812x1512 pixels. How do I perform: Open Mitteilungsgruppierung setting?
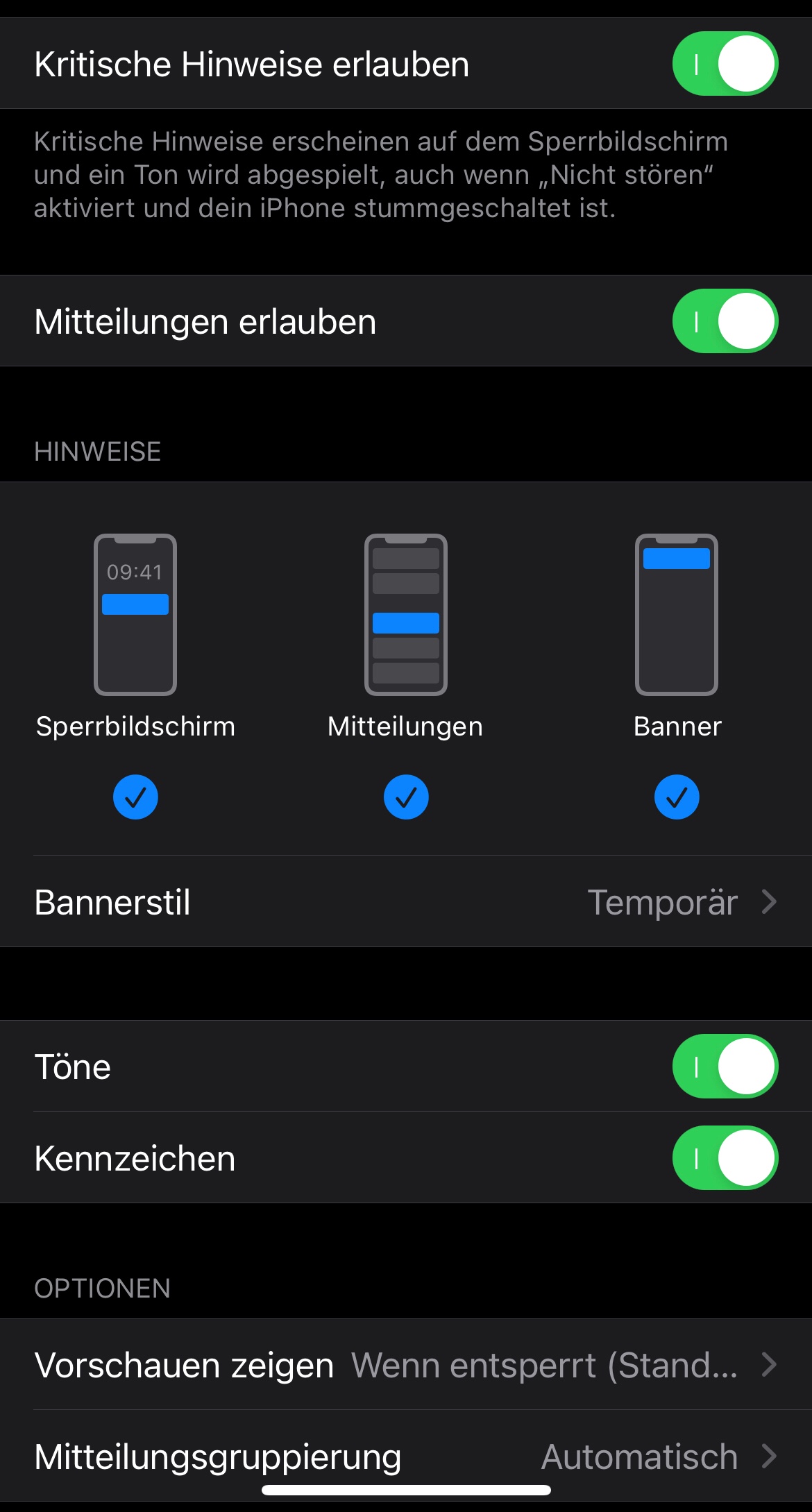pos(406,1456)
